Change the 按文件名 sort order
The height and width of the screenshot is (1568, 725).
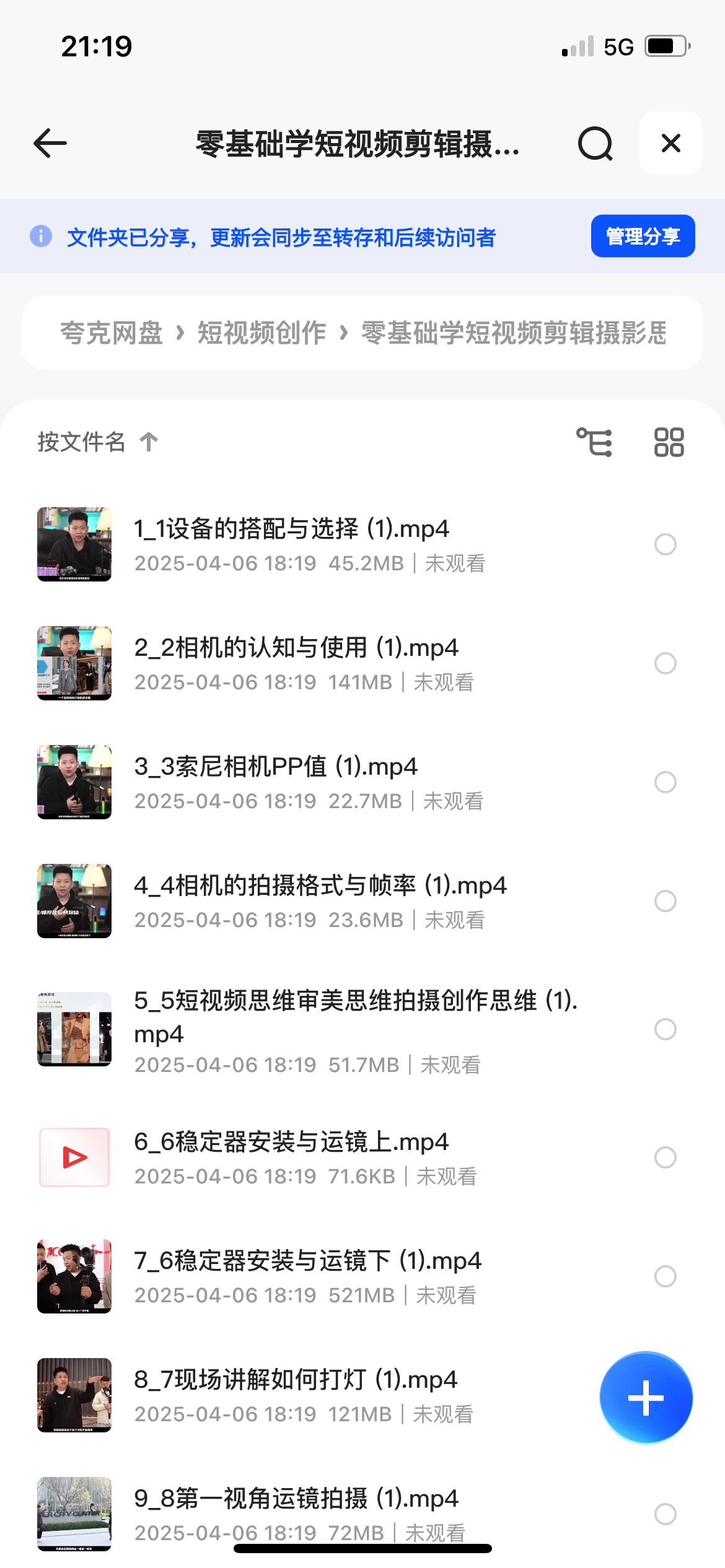point(97,442)
